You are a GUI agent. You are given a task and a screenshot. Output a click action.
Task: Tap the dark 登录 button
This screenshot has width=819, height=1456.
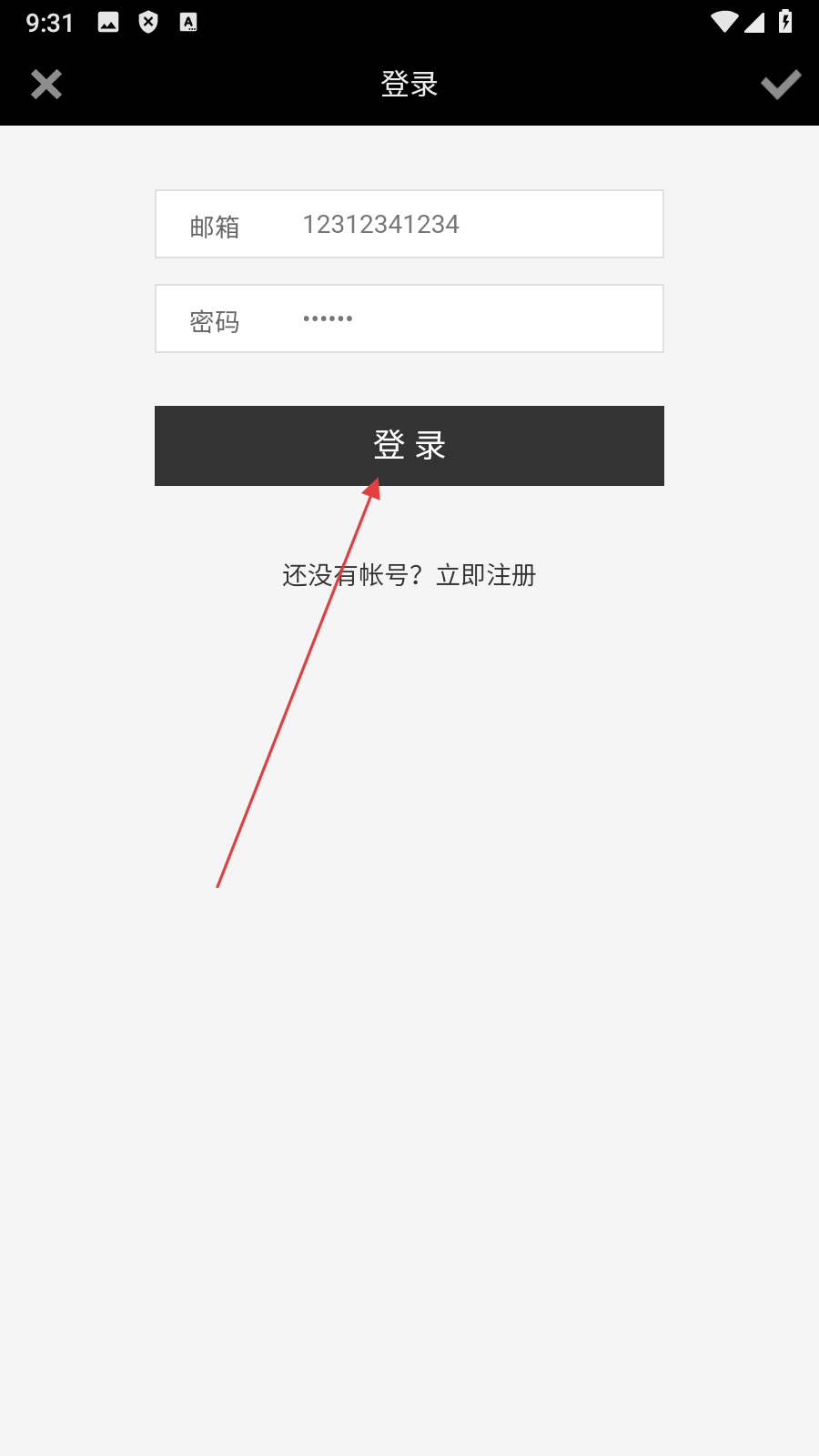409,446
